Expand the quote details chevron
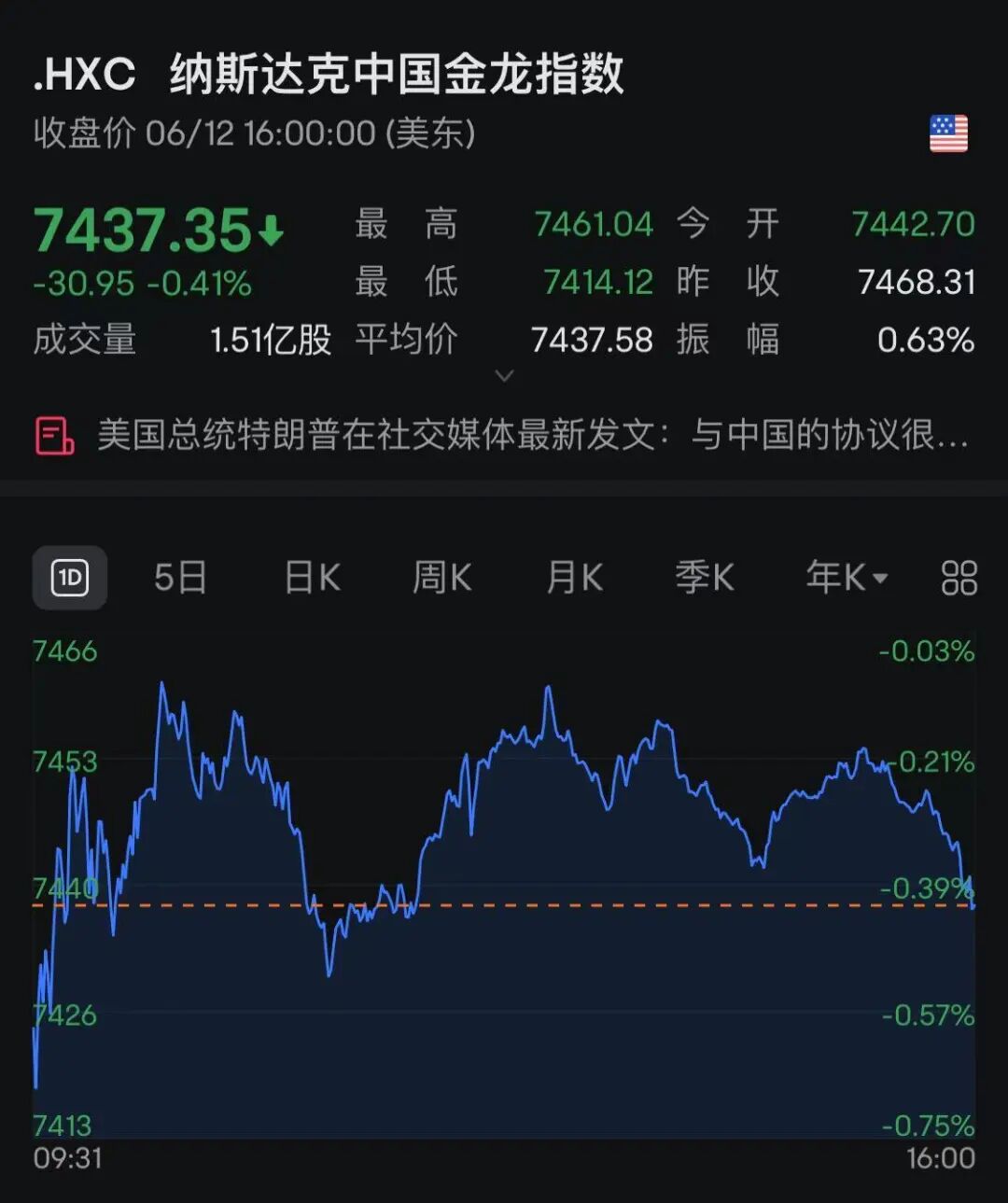This screenshot has width=1008, height=1203. (x=504, y=376)
